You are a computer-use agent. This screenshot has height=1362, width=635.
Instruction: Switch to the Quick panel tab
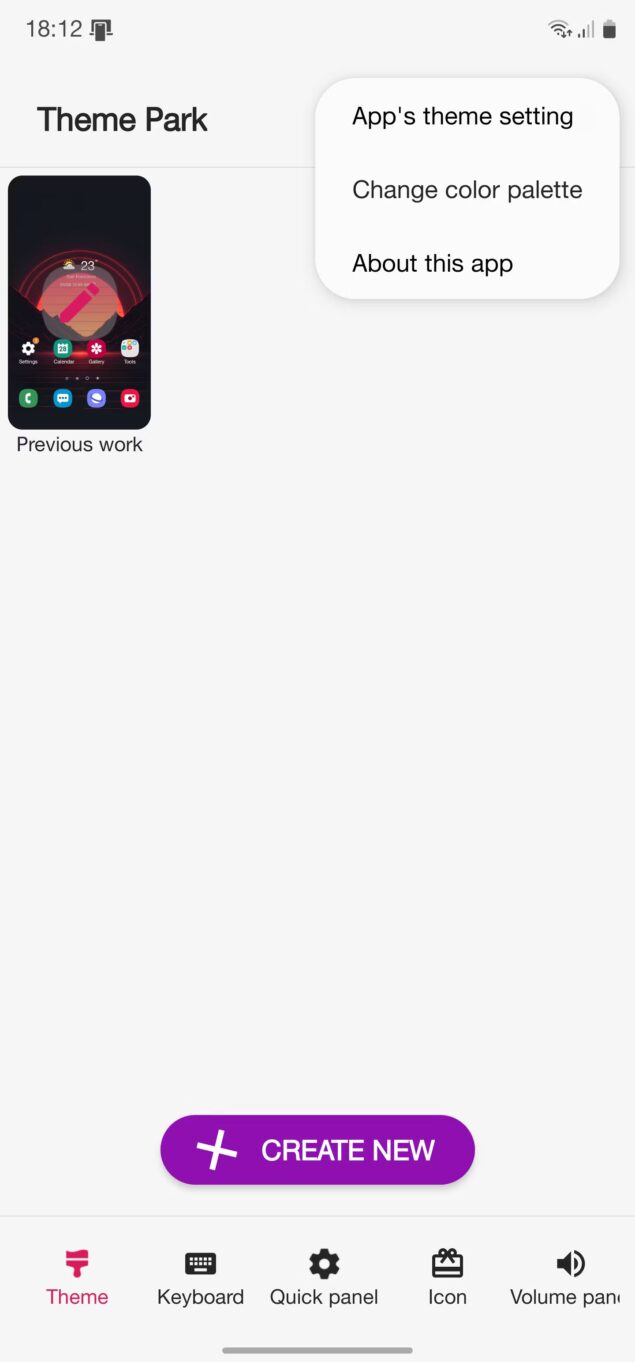tap(324, 1278)
